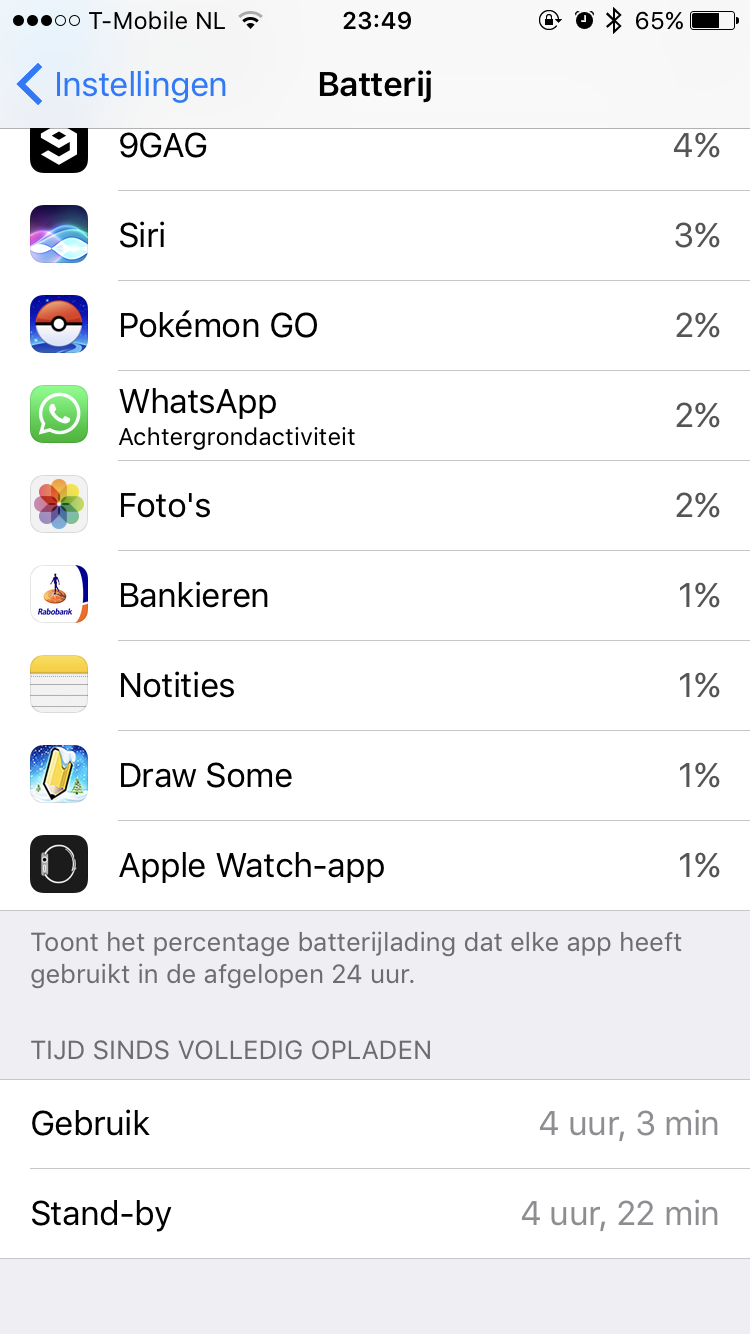Tap the WhatsApp battery row
The width and height of the screenshot is (750, 1334).
[x=375, y=416]
